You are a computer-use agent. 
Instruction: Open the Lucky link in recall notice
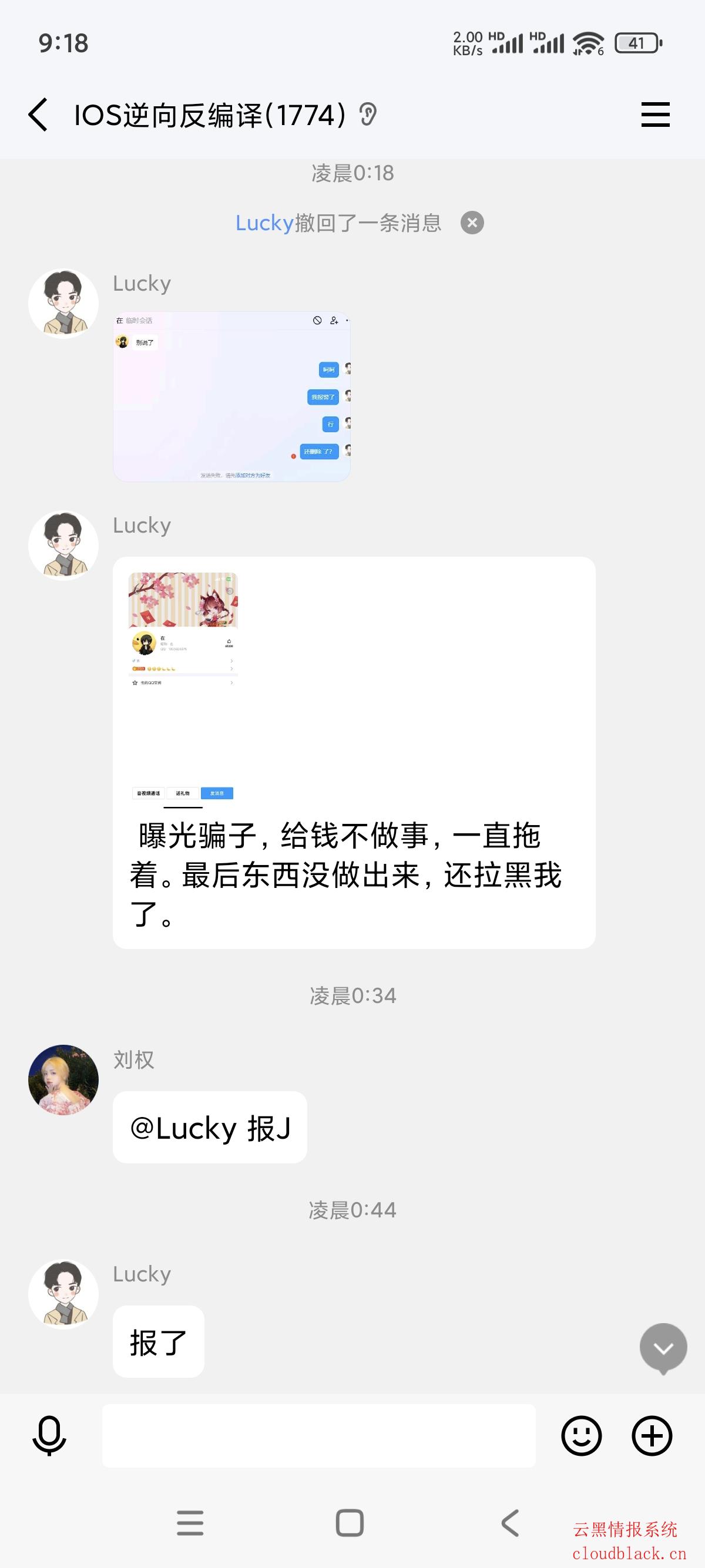coord(265,223)
